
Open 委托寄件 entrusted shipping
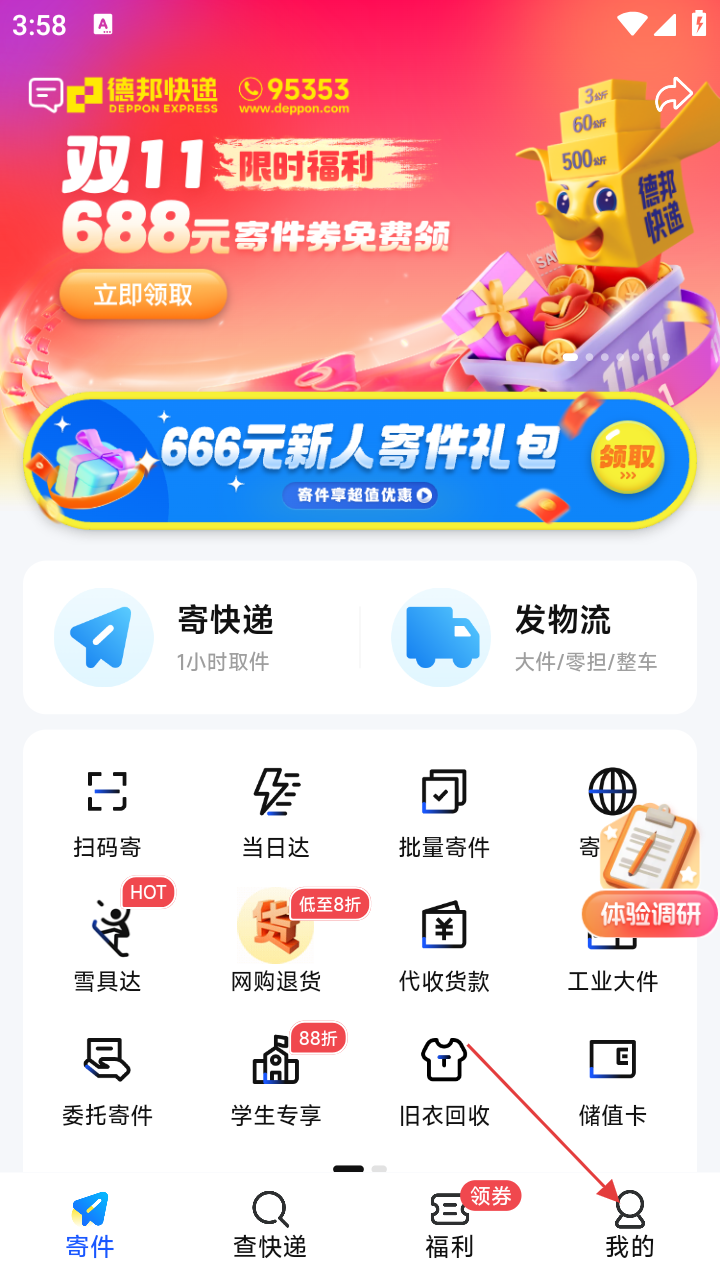tap(107, 1080)
